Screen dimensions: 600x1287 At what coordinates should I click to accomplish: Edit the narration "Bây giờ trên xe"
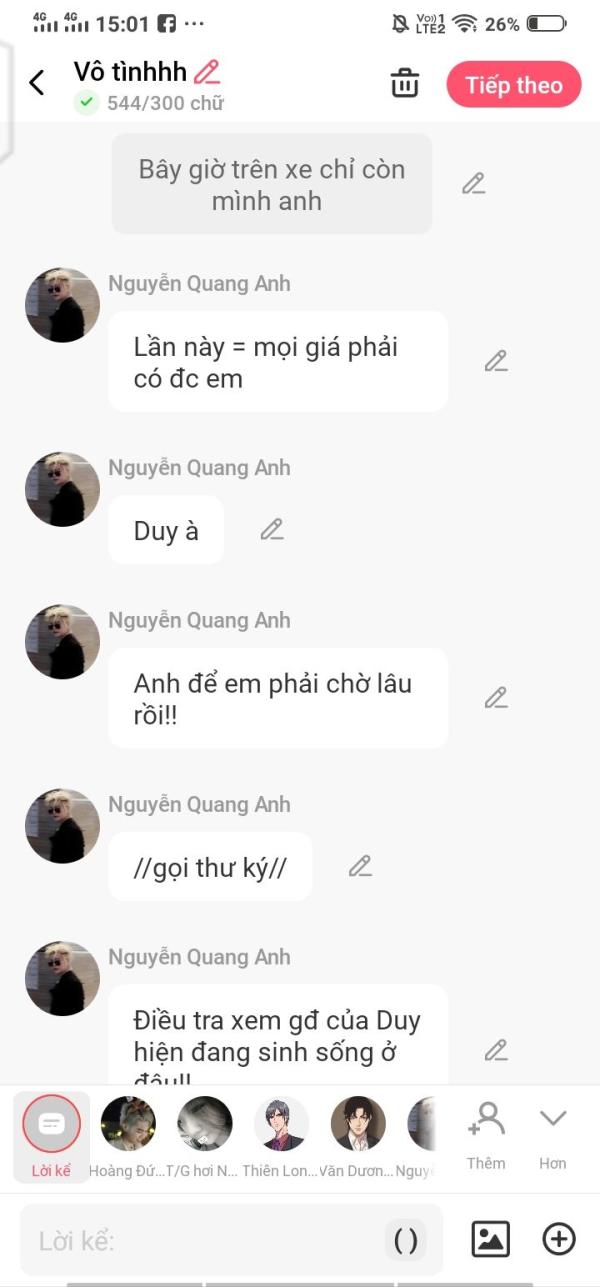[x=473, y=184]
